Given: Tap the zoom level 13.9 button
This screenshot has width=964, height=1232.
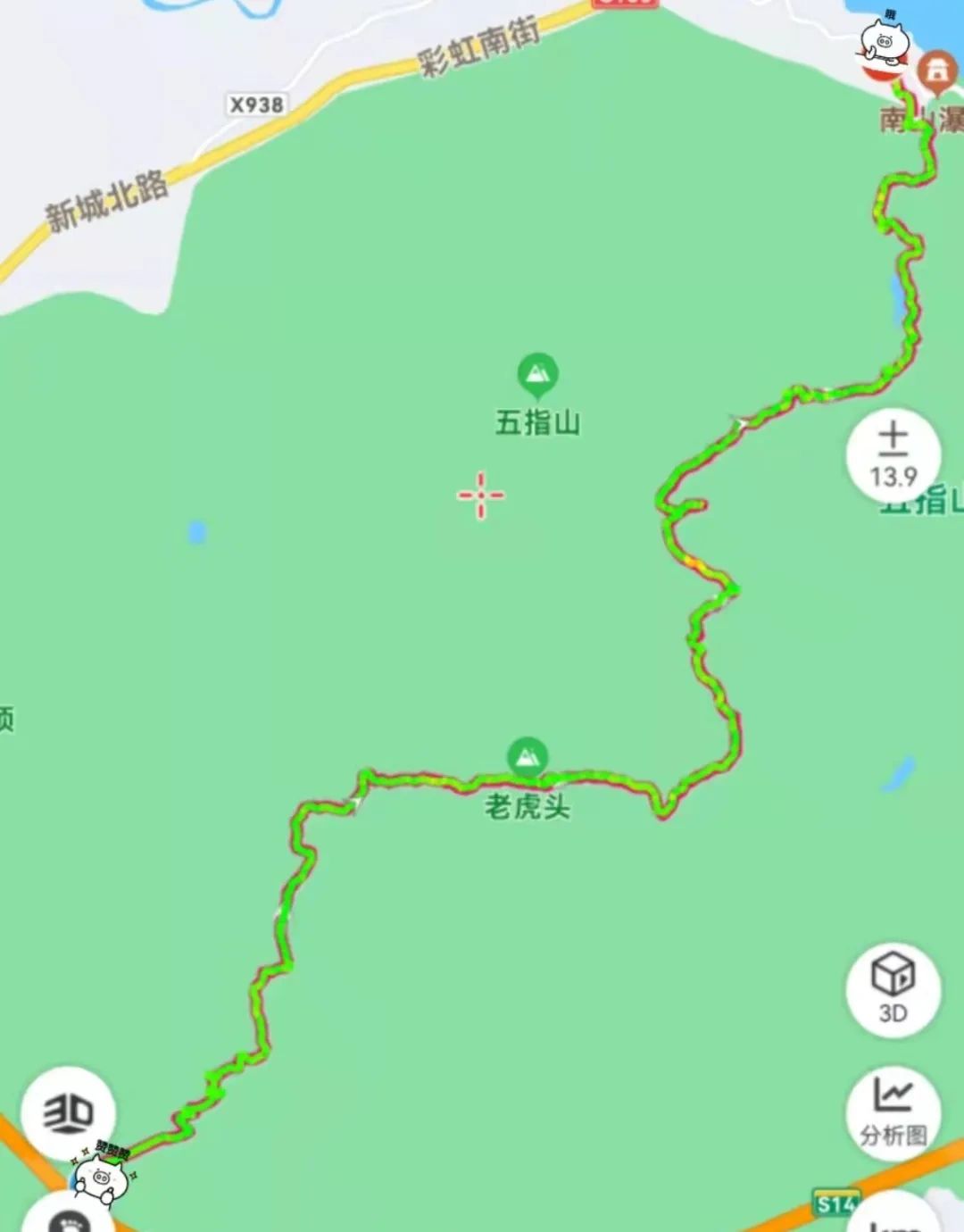Looking at the screenshot, I should pyautogui.click(x=893, y=455).
